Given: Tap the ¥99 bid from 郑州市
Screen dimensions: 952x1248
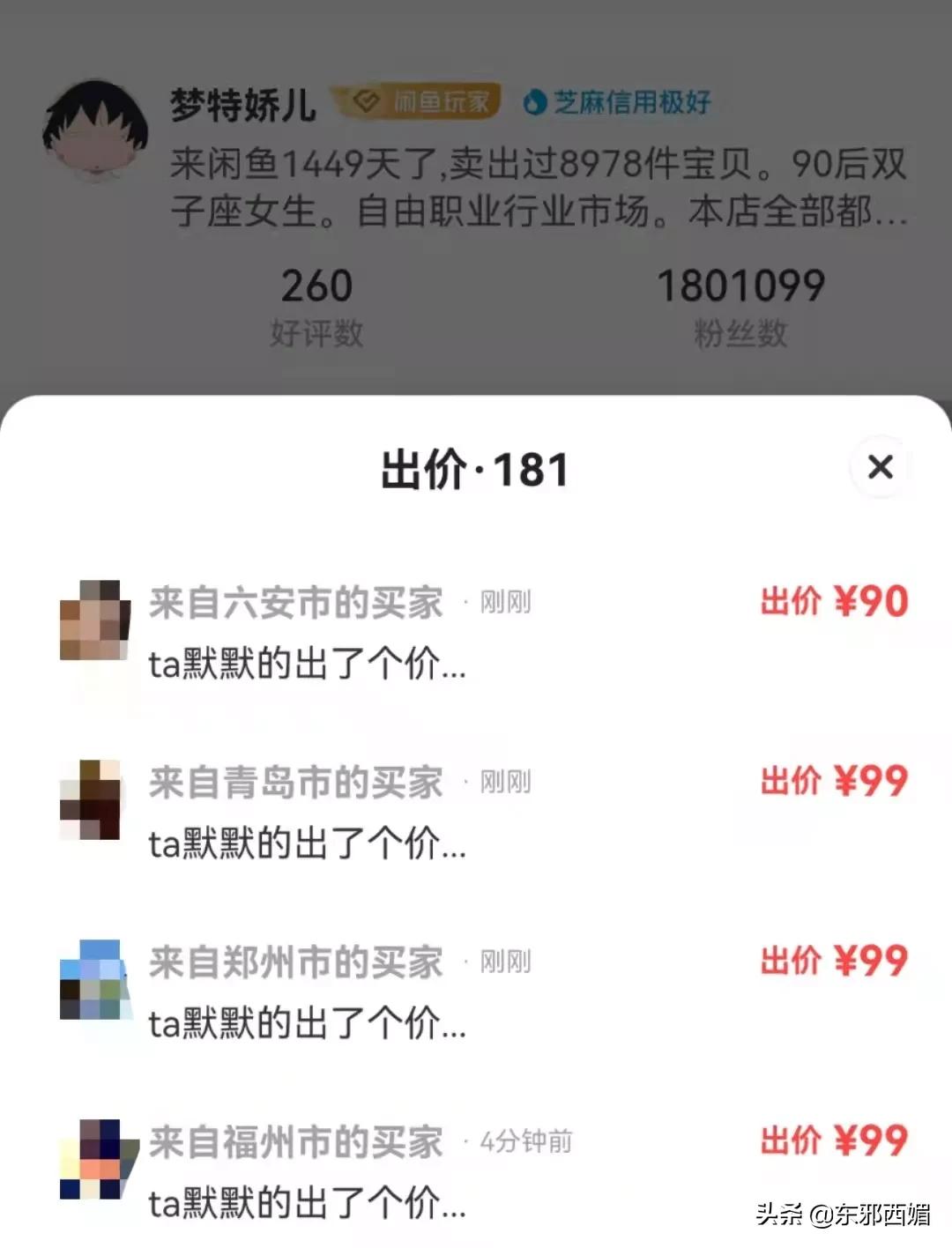Looking at the screenshot, I should click(832, 961).
